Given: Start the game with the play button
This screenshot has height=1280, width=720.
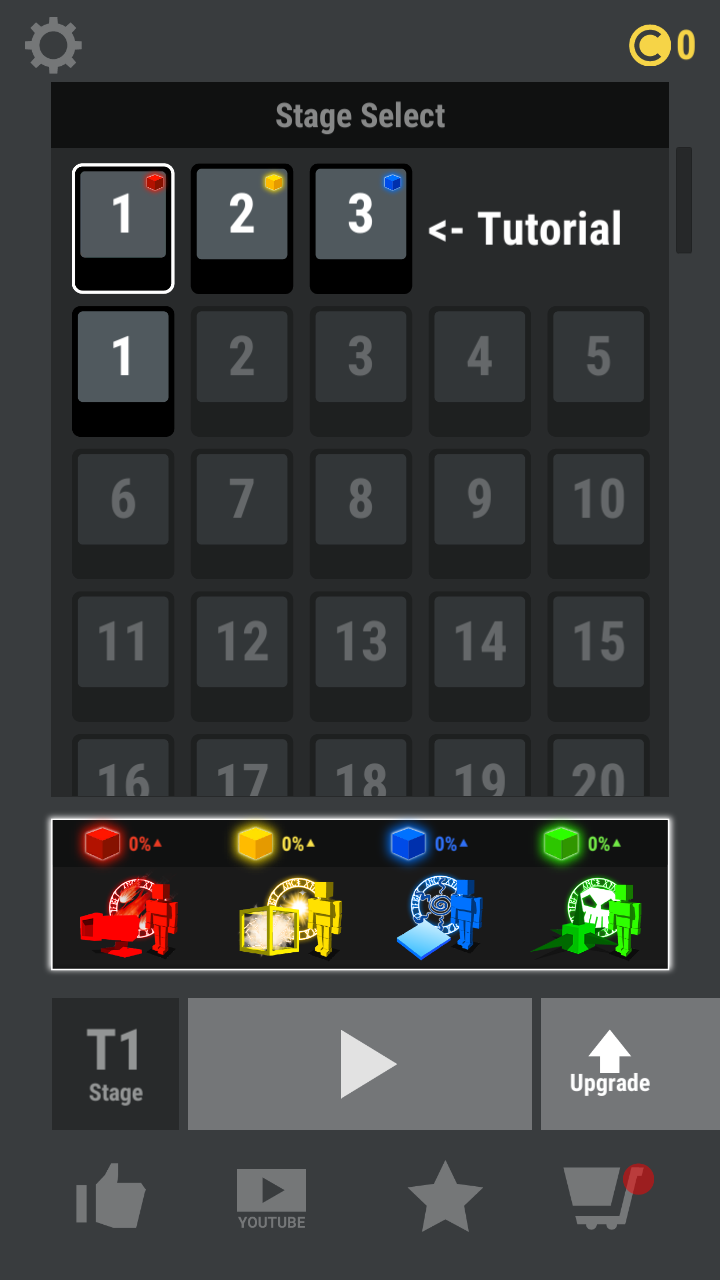Looking at the screenshot, I should [x=360, y=1064].
